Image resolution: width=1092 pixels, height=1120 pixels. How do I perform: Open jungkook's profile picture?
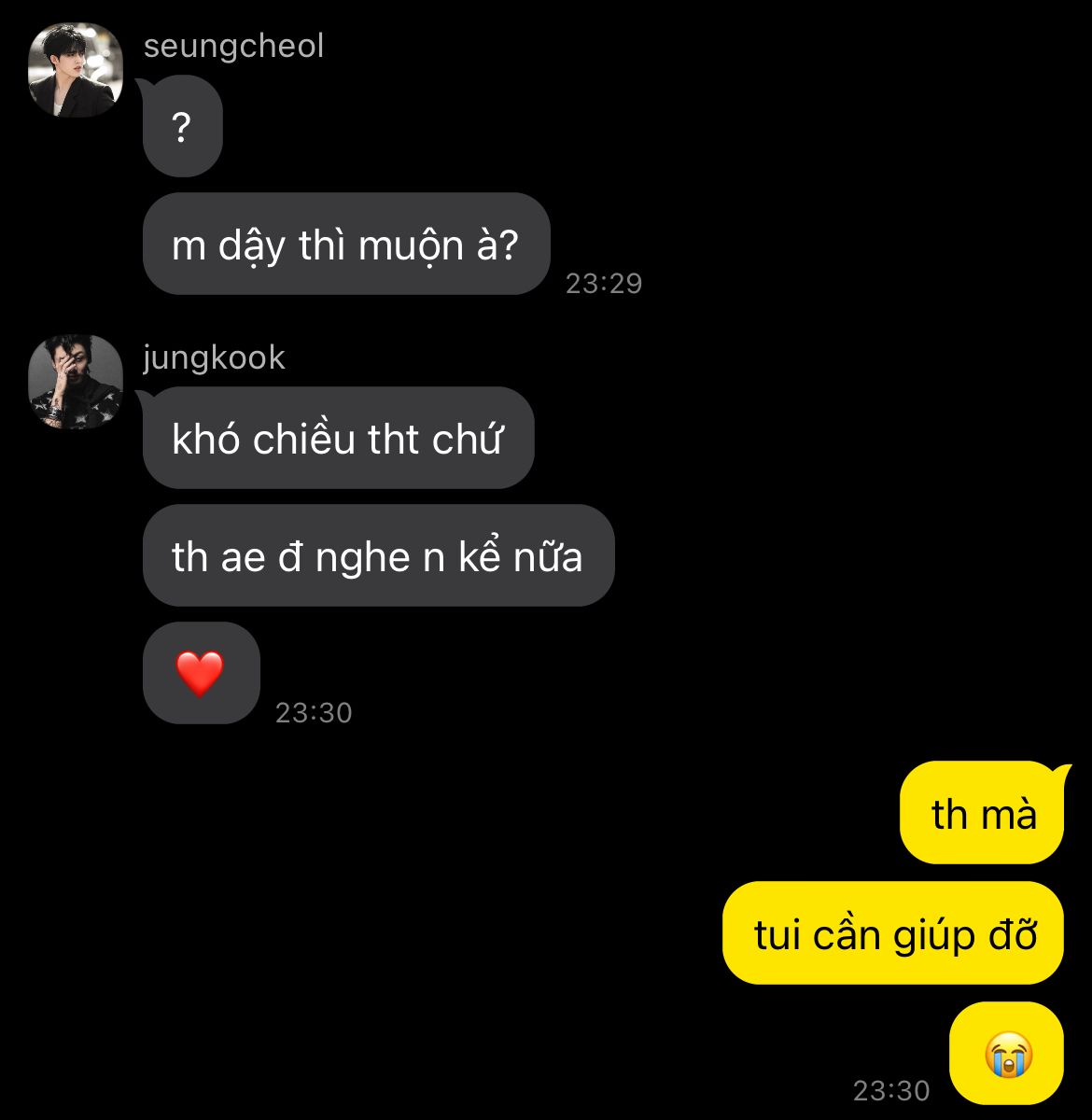point(76,382)
